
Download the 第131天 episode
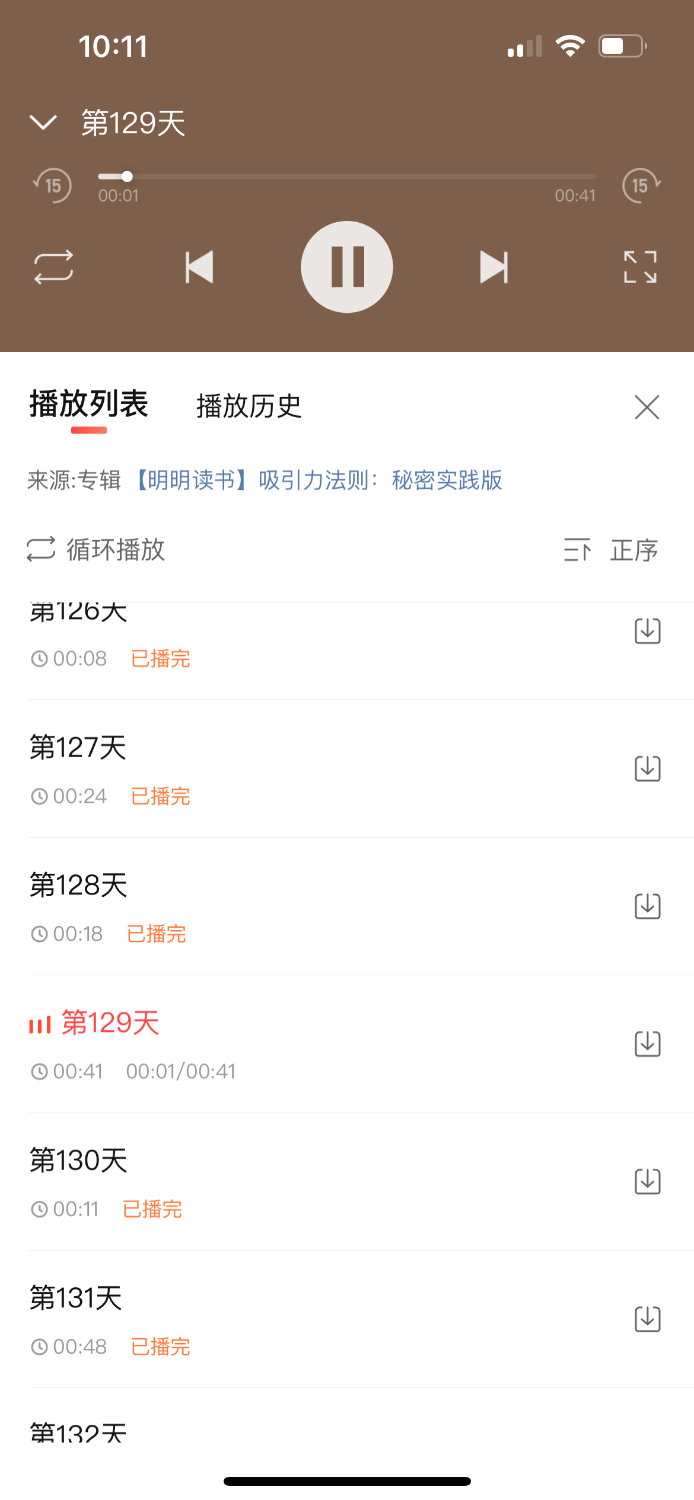point(648,1319)
